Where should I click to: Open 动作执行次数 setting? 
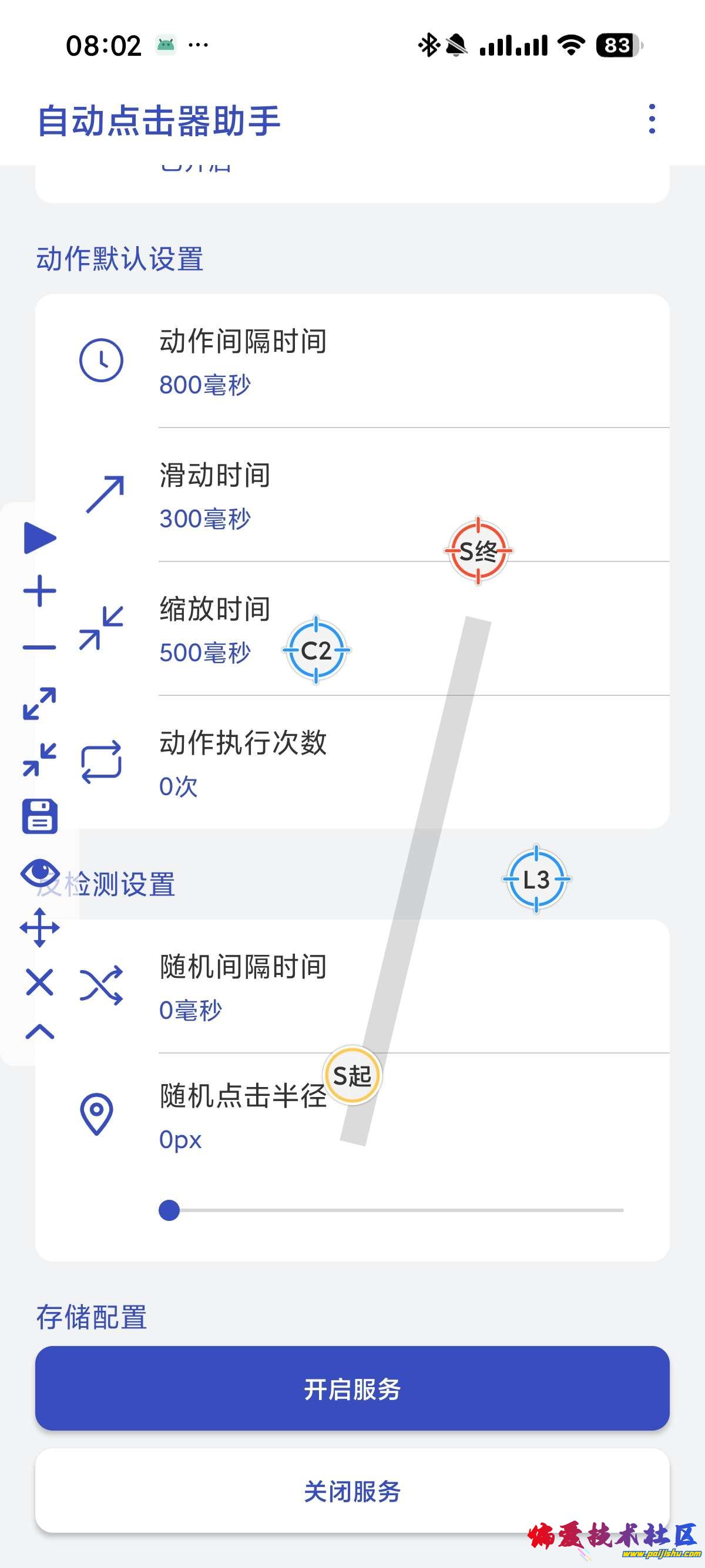pos(365,763)
